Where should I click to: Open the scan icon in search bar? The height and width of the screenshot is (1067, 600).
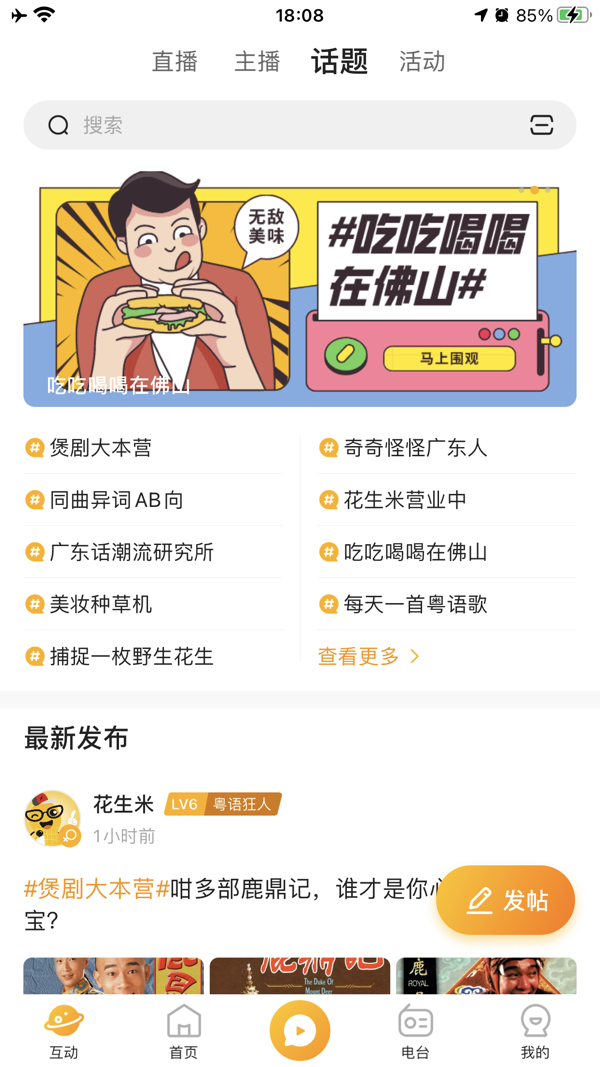pos(541,125)
